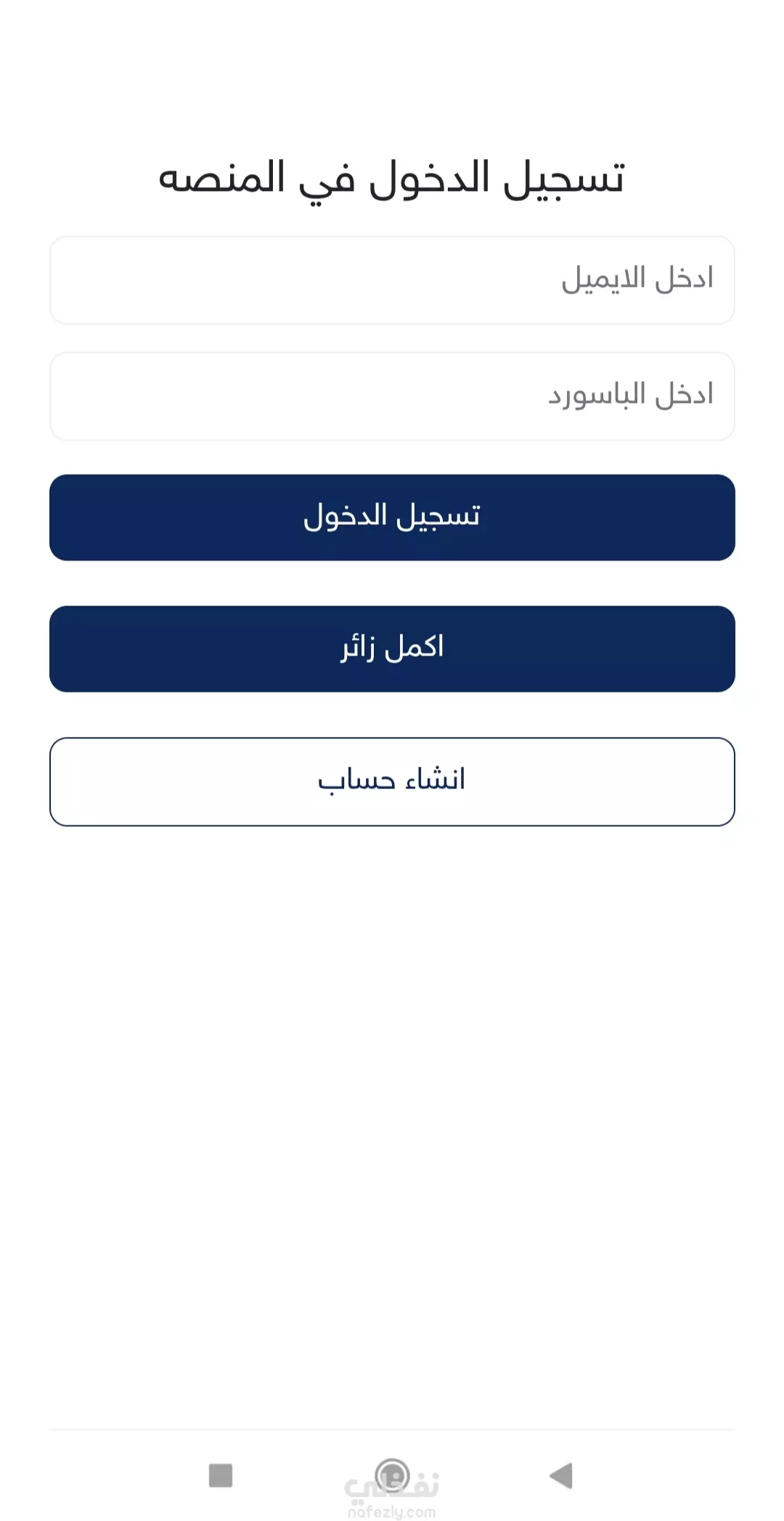This screenshot has width=784, height=1521.
Task: Go back using the system back arrow
Action: click(x=561, y=1475)
